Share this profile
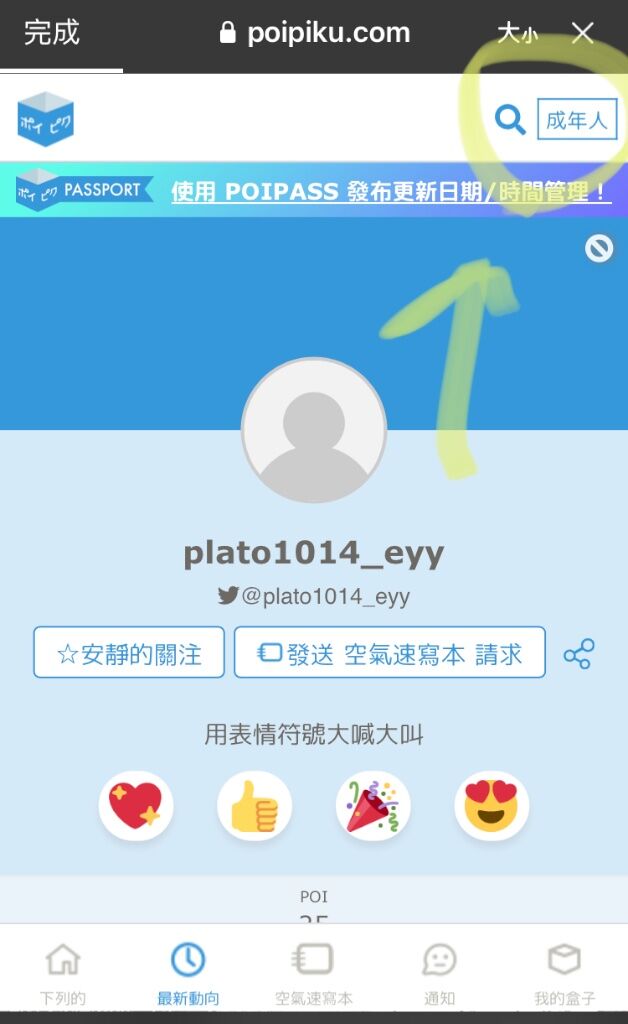This screenshot has width=628, height=1024. (579, 654)
